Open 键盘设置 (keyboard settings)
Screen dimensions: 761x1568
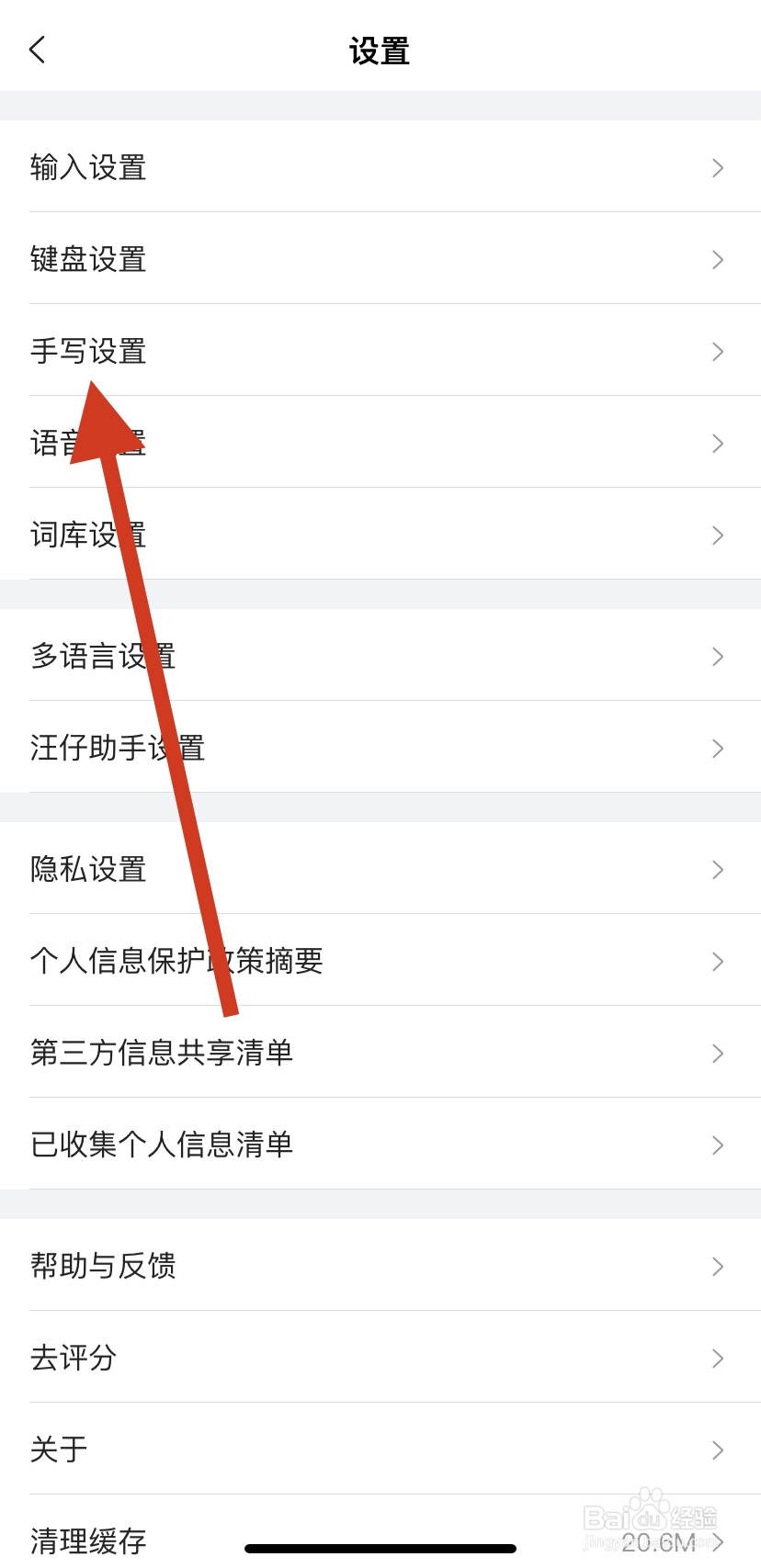88,259
